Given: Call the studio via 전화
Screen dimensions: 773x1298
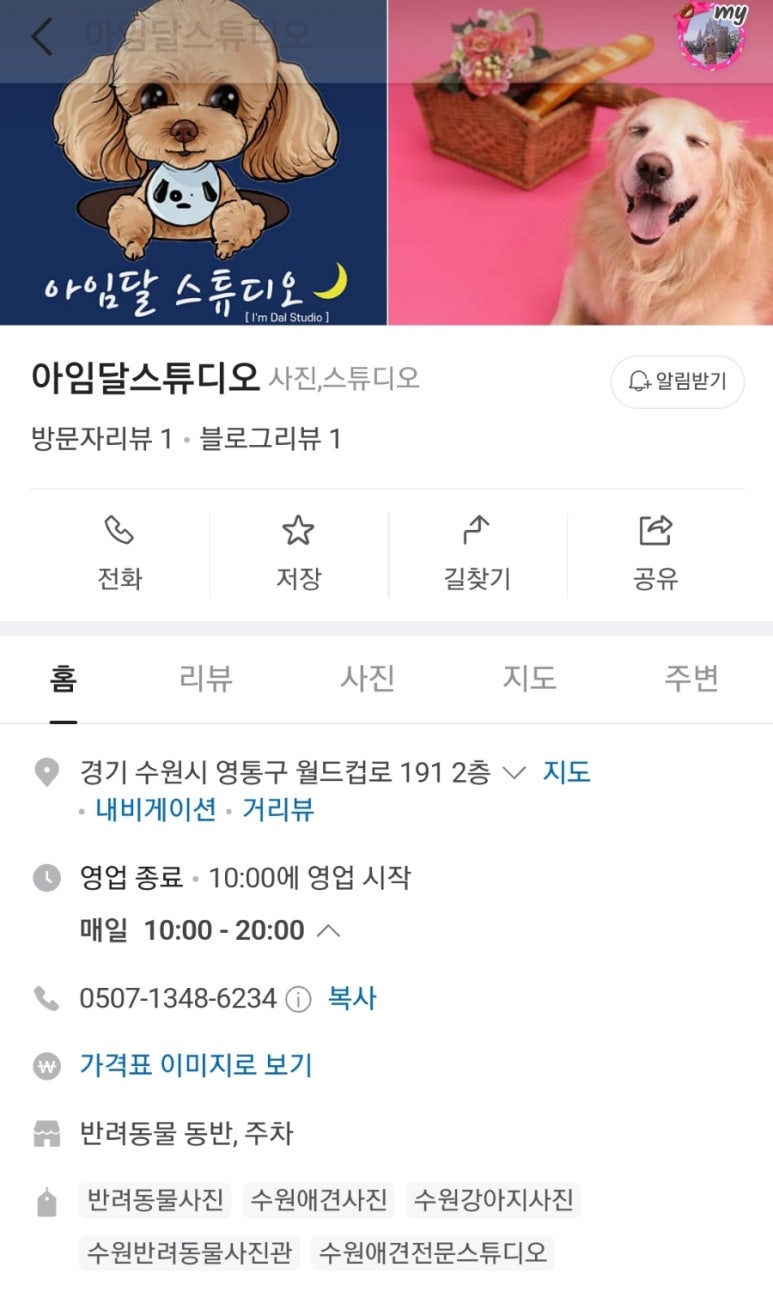Looking at the screenshot, I should (119, 552).
